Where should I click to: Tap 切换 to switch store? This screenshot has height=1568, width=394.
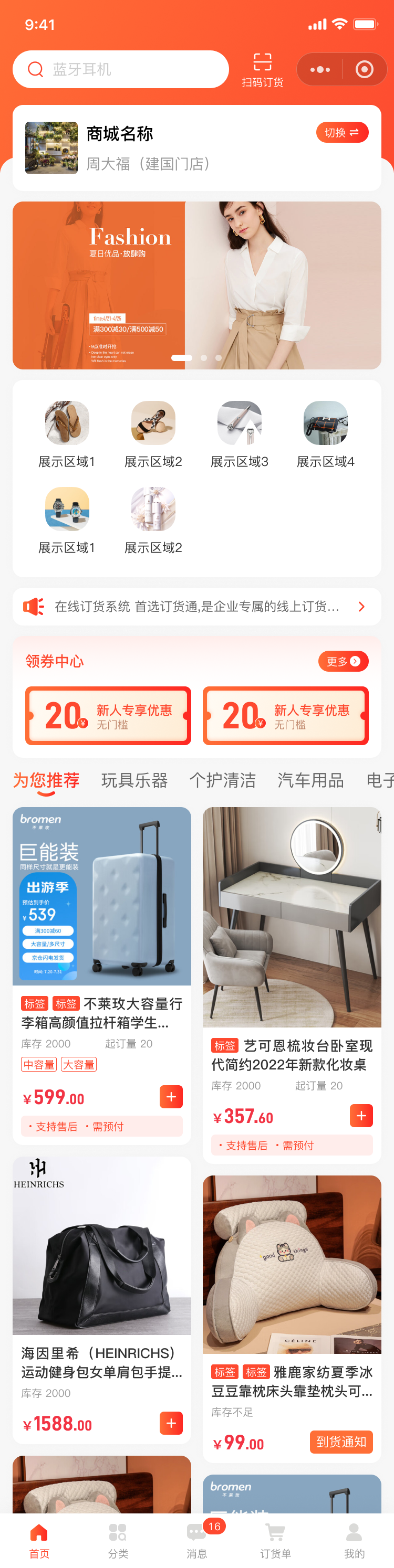click(x=341, y=132)
